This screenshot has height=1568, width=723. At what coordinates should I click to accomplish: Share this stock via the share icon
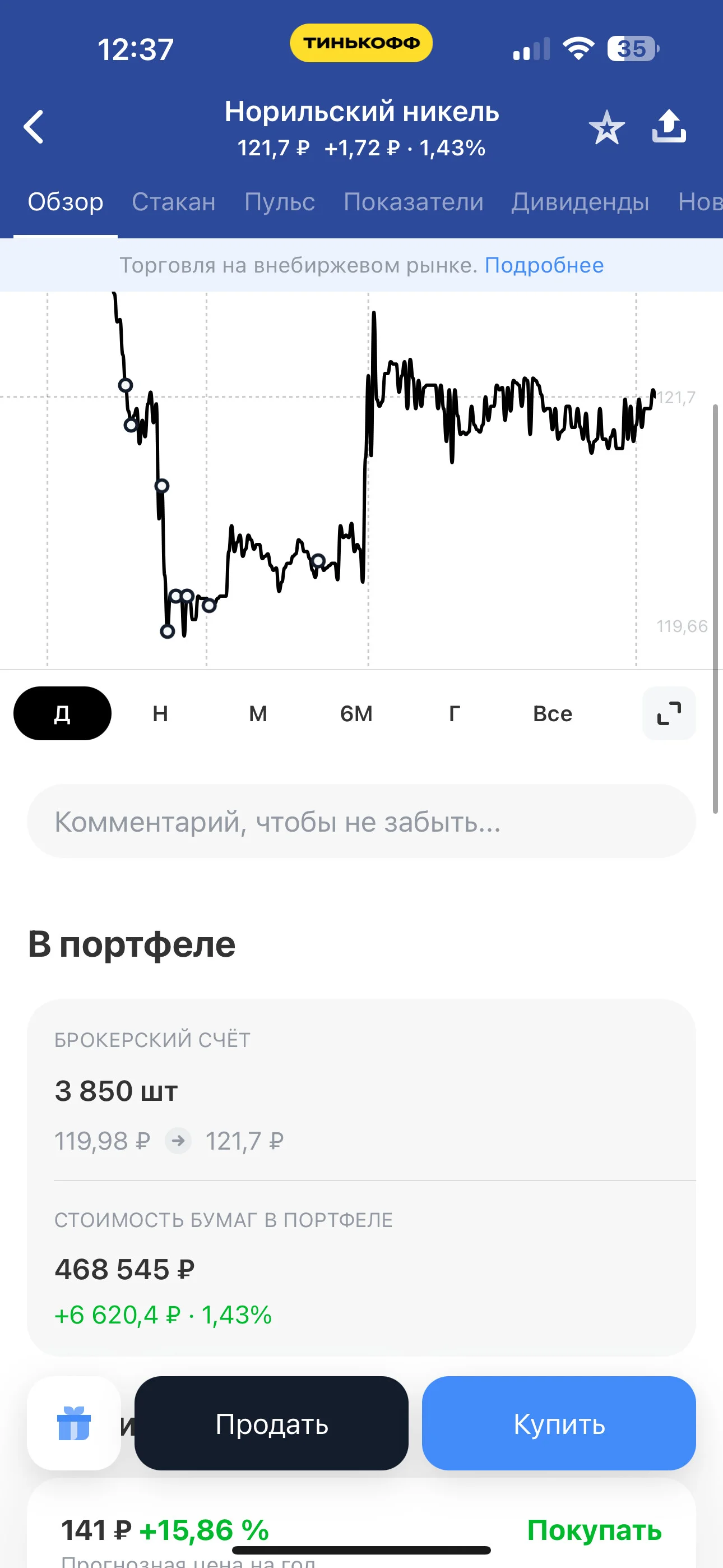tap(669, 127)
